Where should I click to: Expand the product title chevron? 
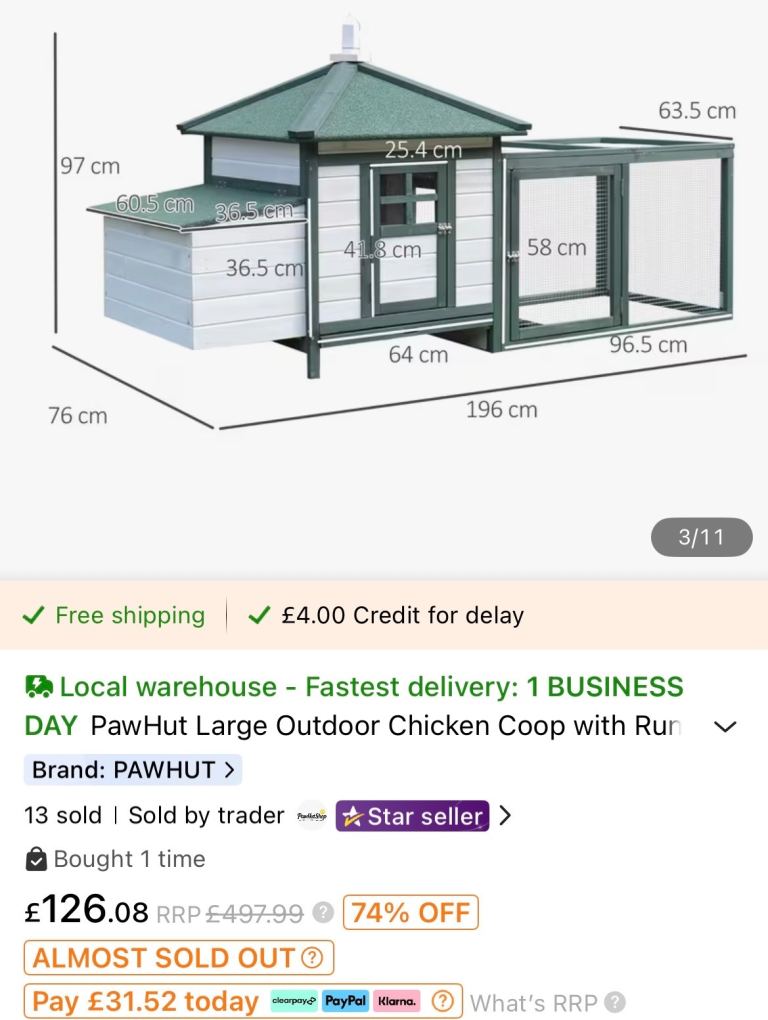pyautogui.click(x=725, y=727)
